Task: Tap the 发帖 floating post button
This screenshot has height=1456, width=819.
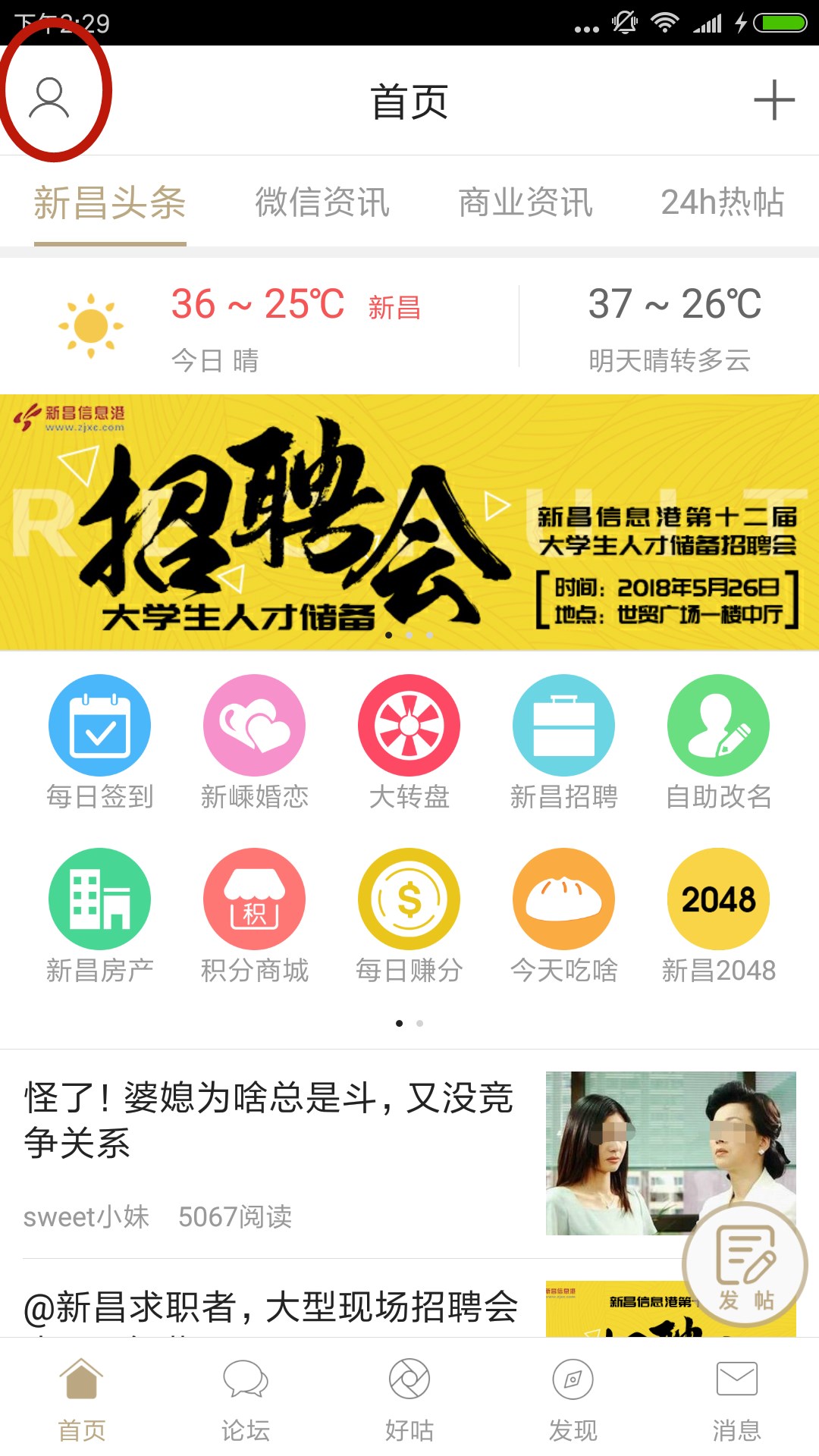Action: [745, 1265]
